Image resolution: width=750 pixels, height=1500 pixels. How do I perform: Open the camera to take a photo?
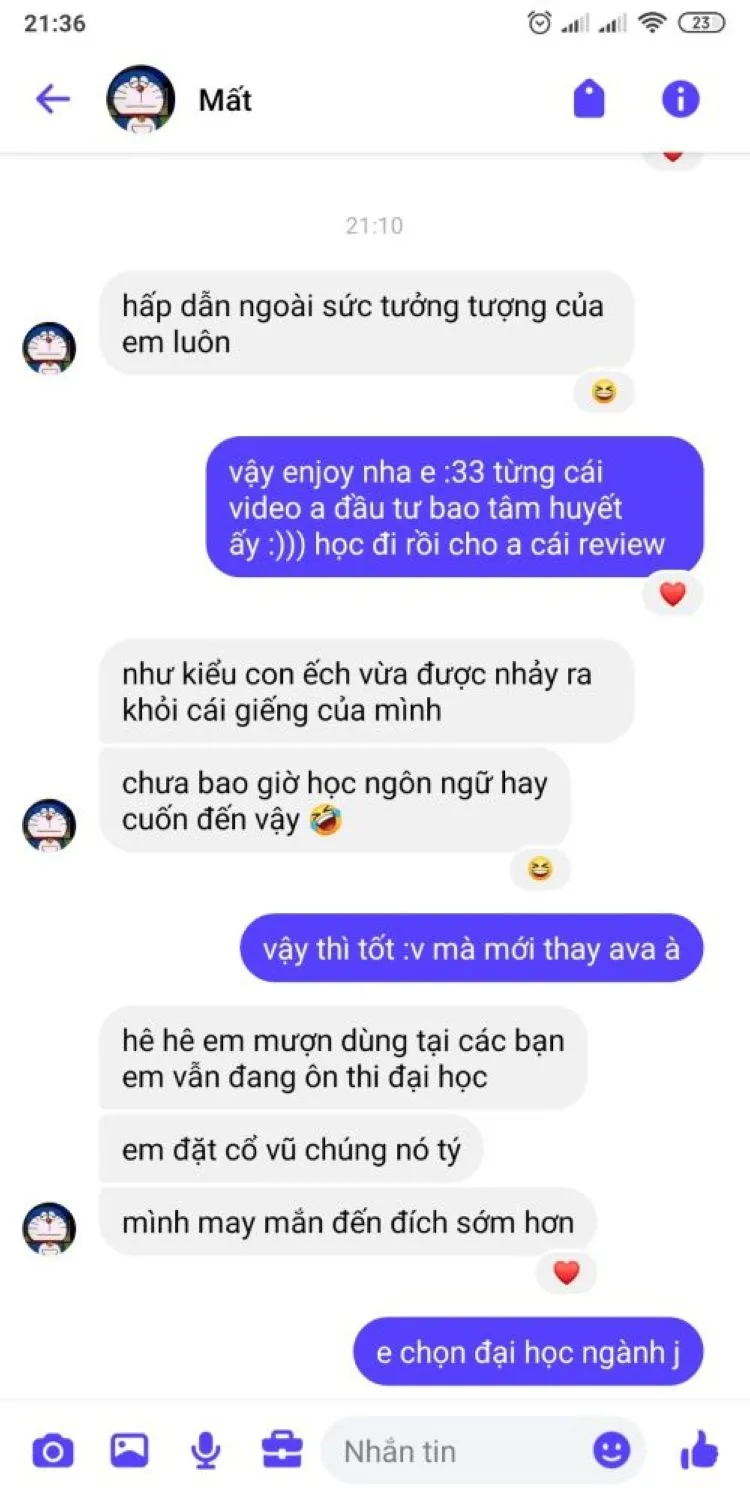(x=53, y=1450)
